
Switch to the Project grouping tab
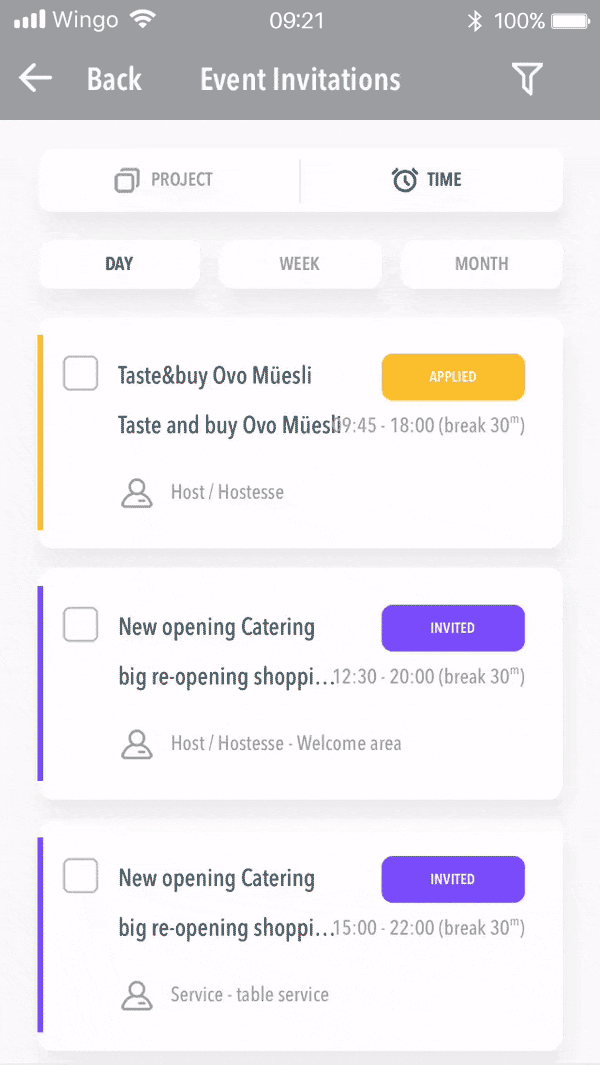pyautogui.click(x=165, y=180)
